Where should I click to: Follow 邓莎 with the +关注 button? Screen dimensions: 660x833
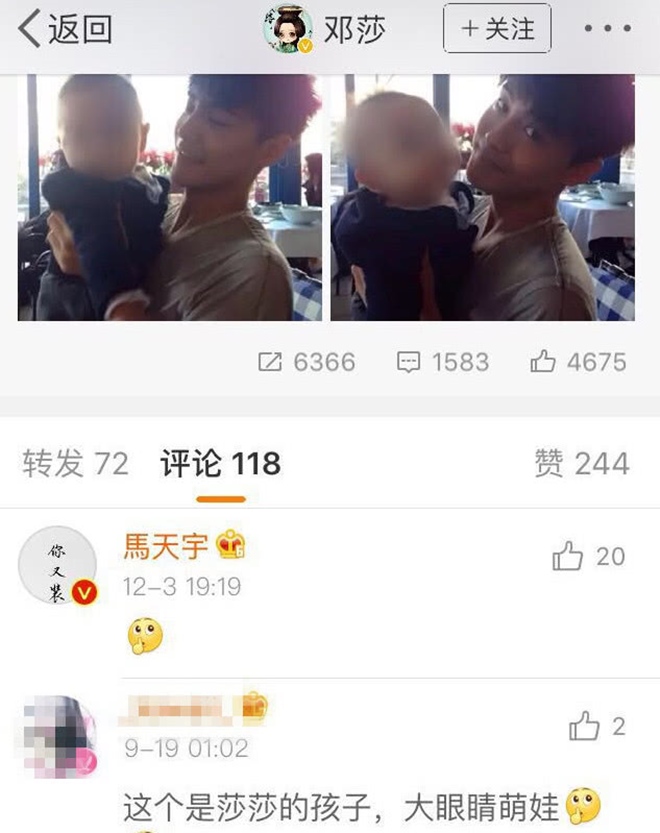497,29
